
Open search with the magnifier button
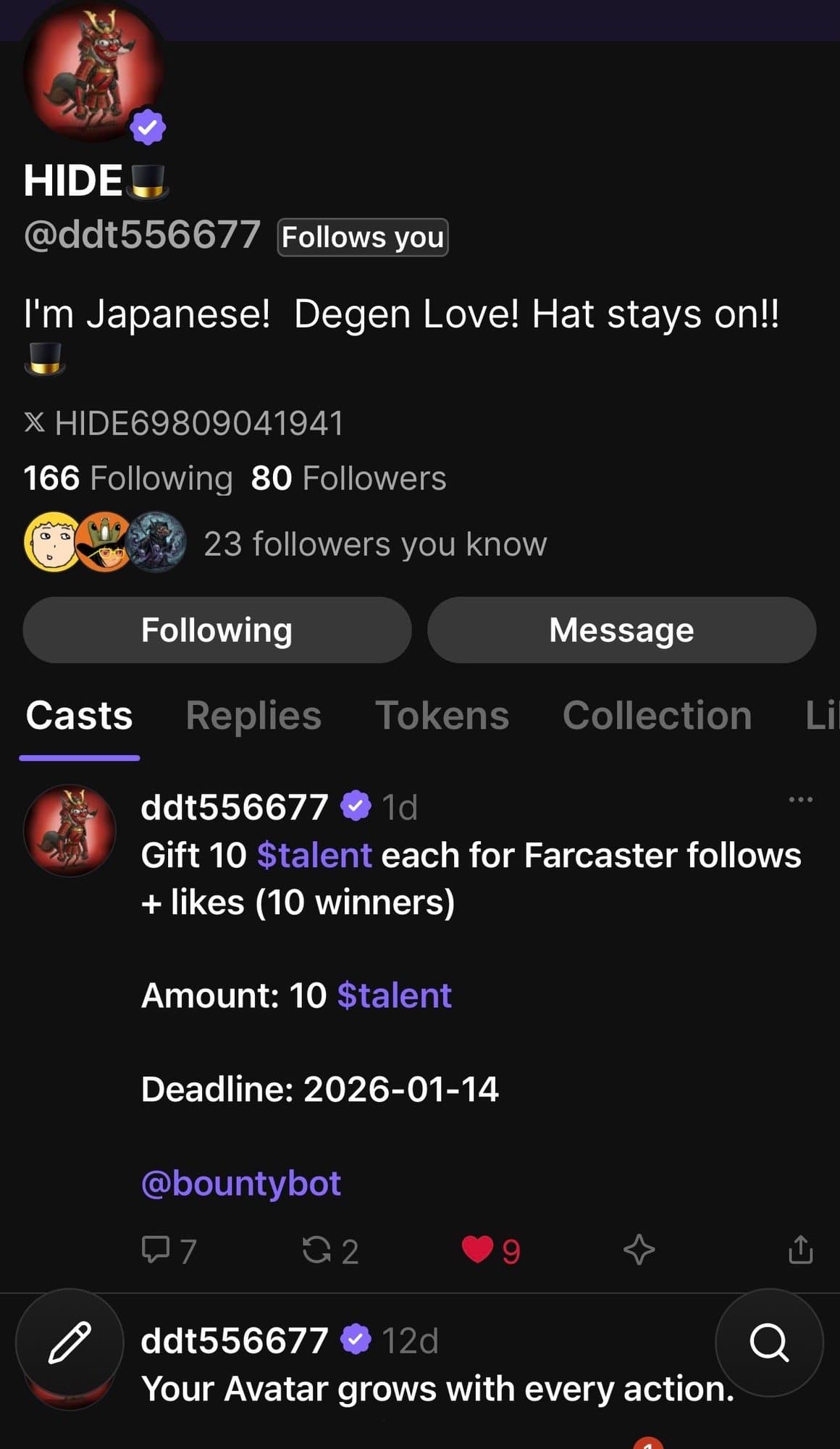coord(769,1342)
